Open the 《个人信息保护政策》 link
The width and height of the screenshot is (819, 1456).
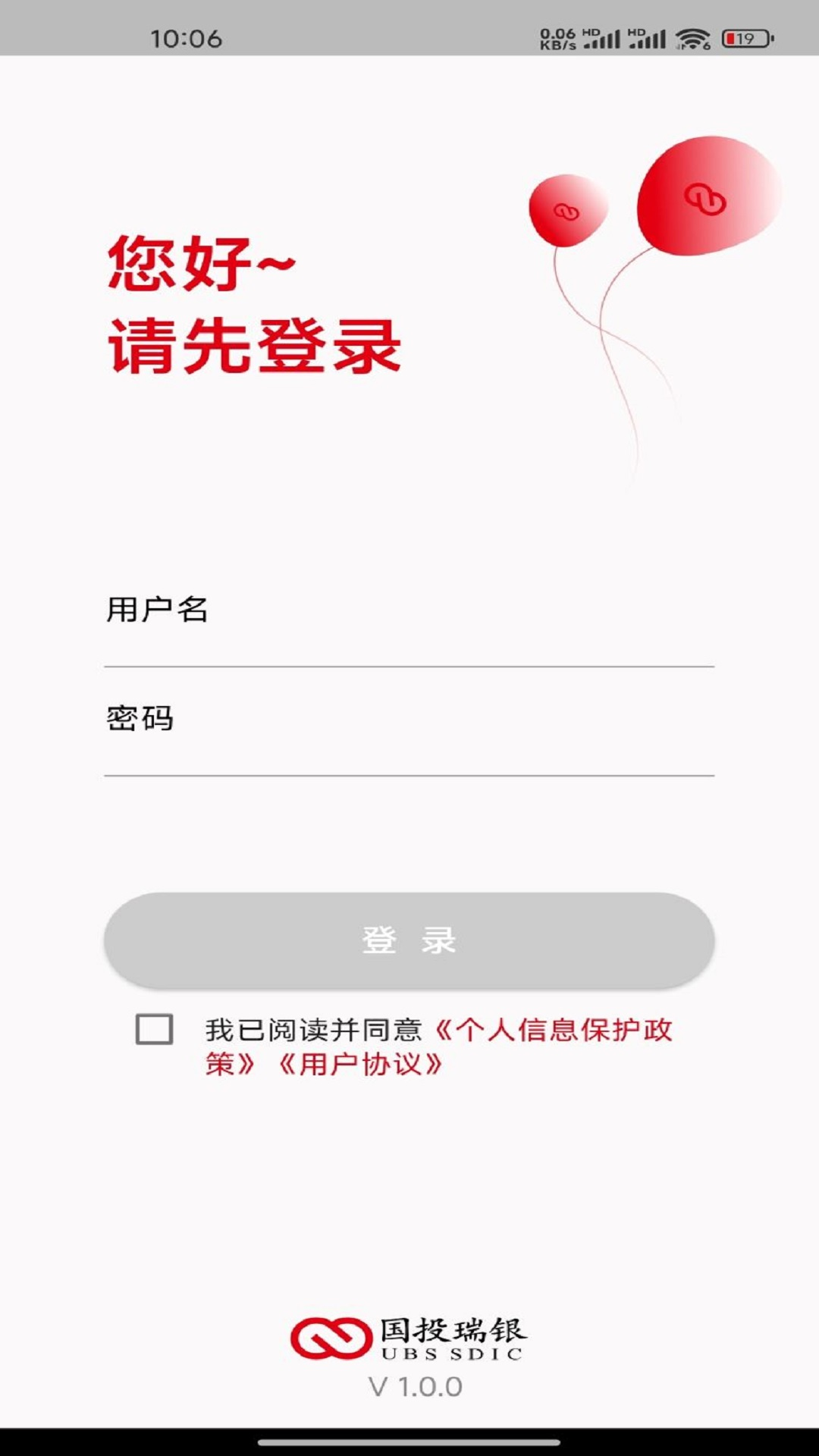click(x=554, y=1030)
